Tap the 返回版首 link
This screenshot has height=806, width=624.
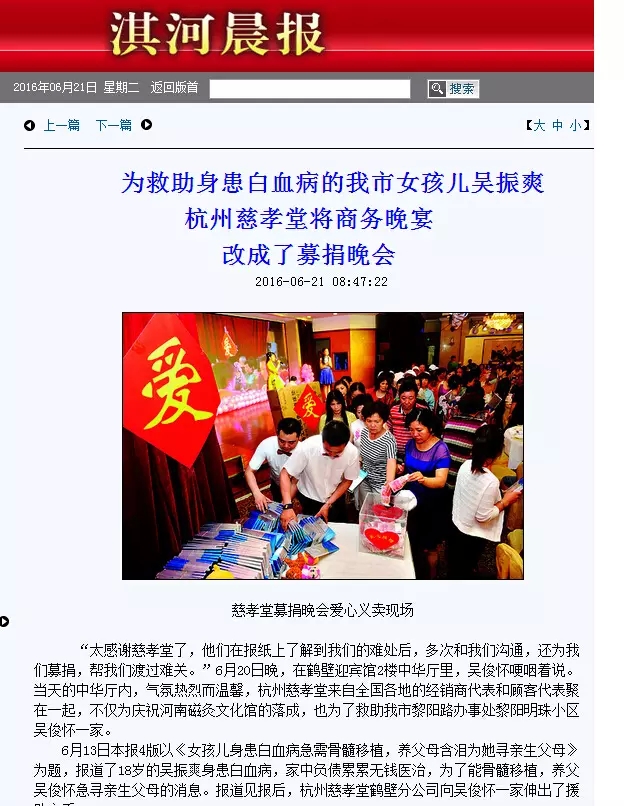pos(174,88)
